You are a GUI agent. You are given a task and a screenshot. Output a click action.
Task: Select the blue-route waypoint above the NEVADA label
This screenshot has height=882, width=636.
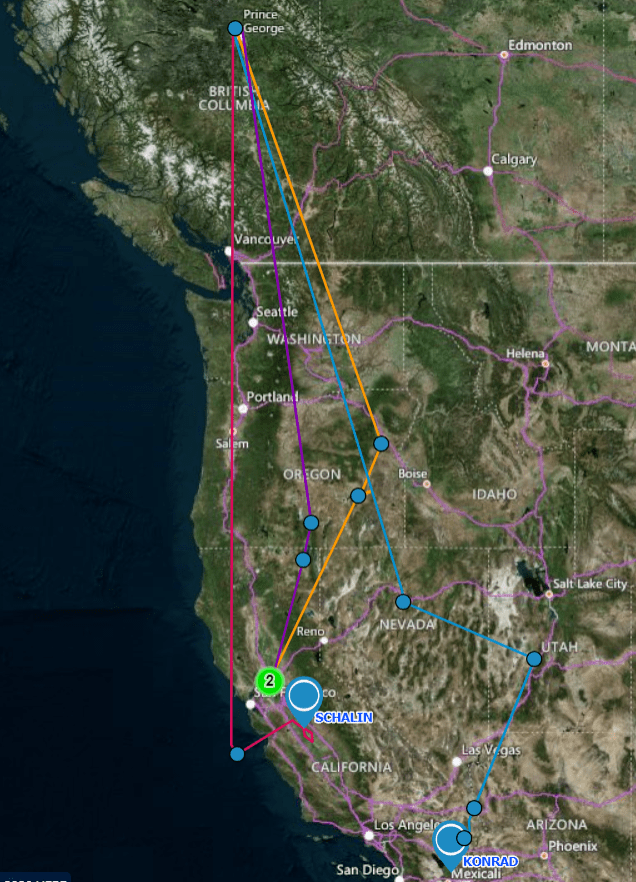tap(403, 602)
